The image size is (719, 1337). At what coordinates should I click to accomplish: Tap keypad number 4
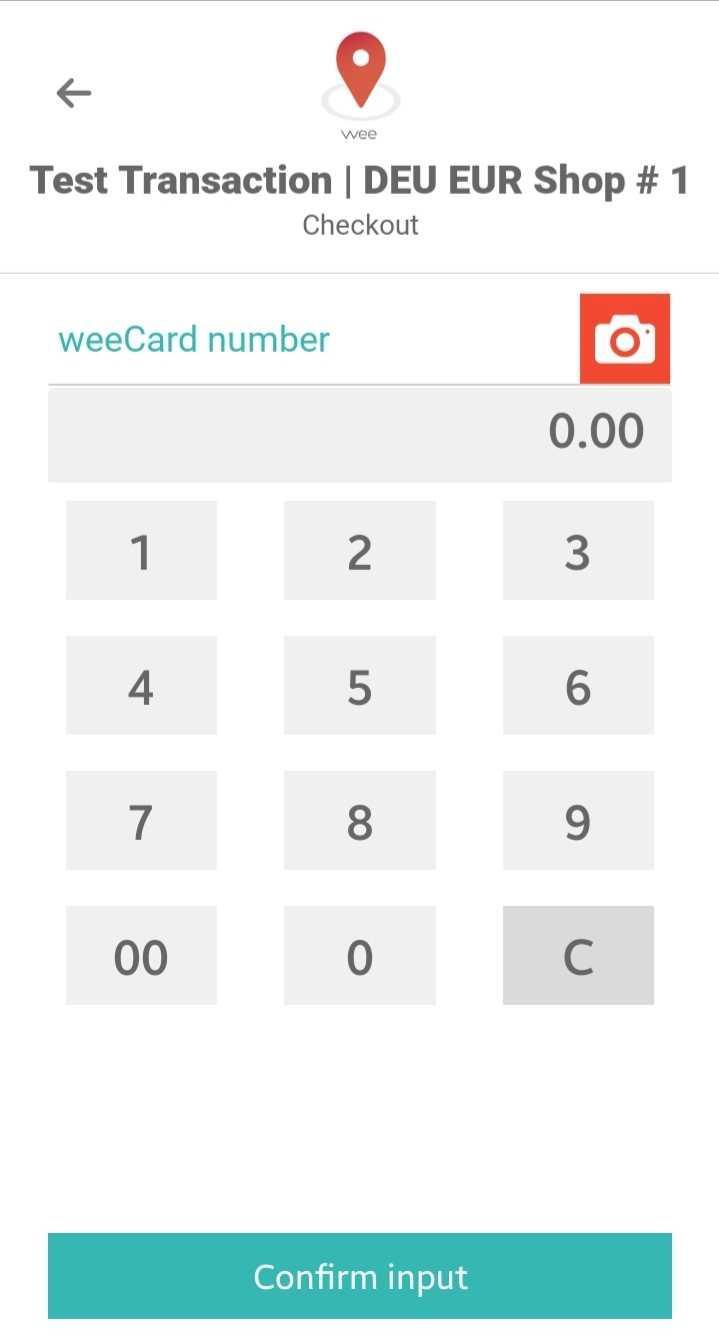[x=141, y=686]
